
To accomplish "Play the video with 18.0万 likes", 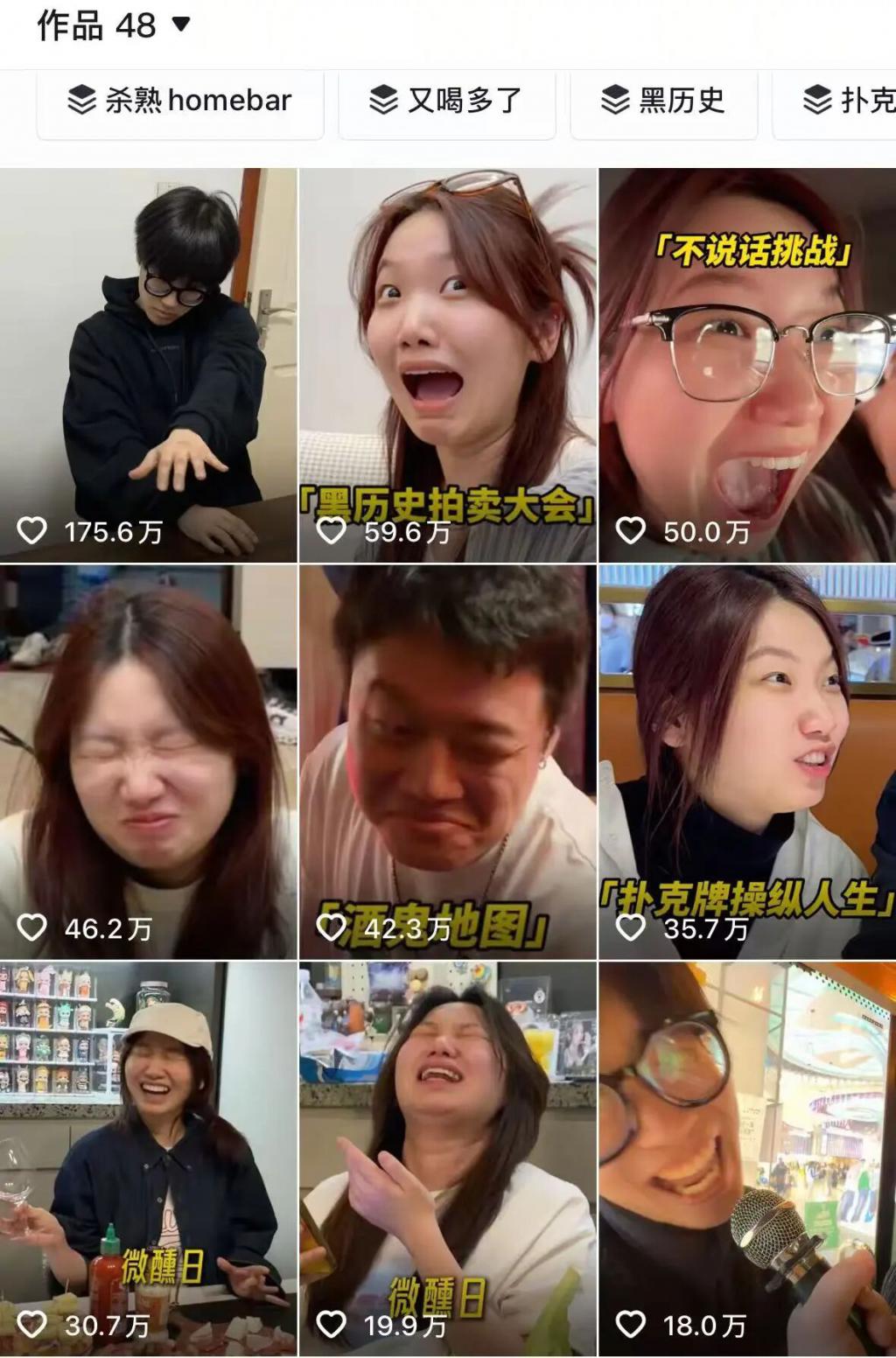I will click(747, 1158).
